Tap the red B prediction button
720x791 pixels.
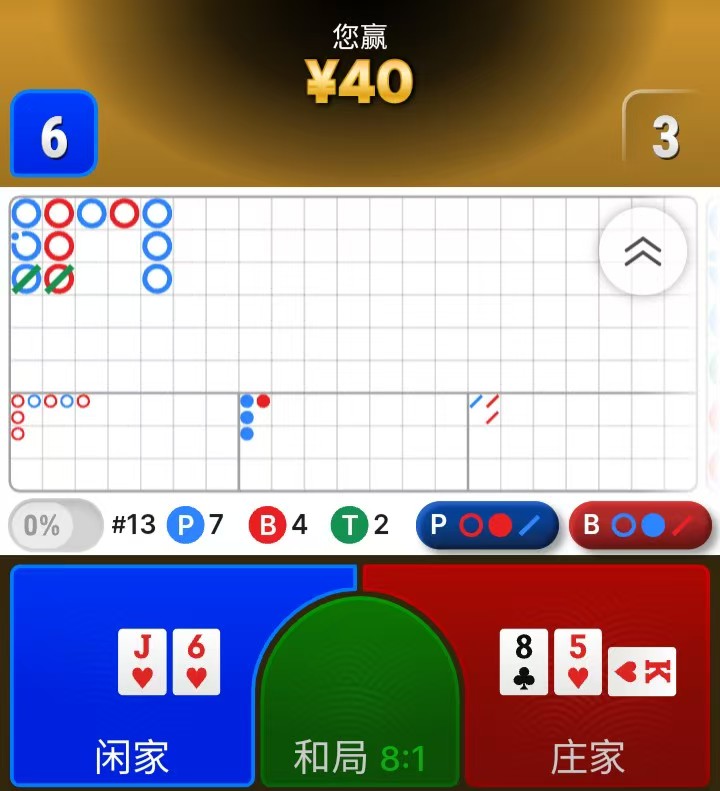639,525
